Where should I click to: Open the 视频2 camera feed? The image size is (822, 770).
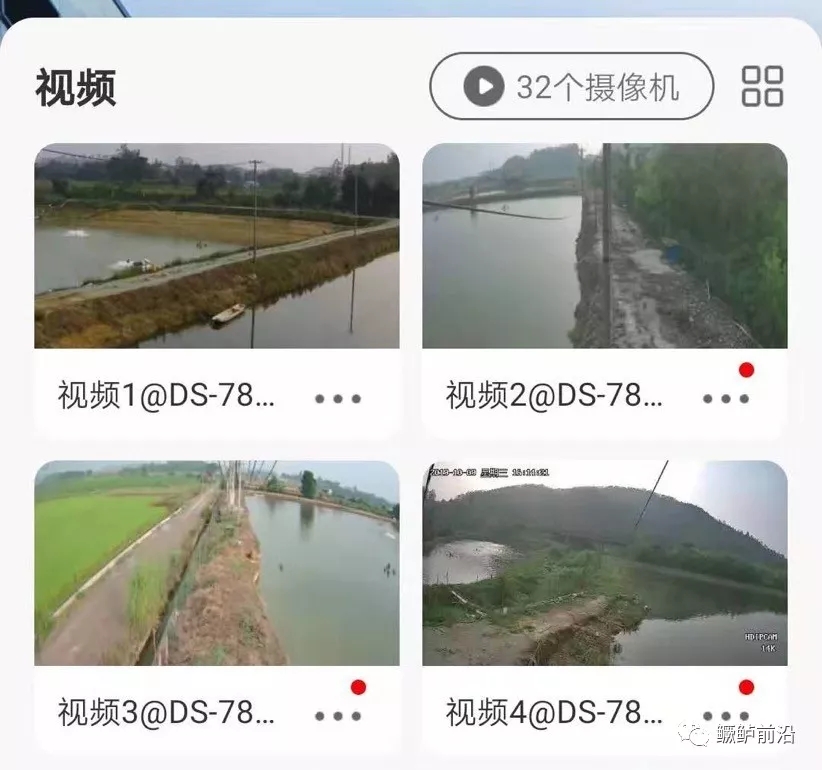click(x=604, y=246)
